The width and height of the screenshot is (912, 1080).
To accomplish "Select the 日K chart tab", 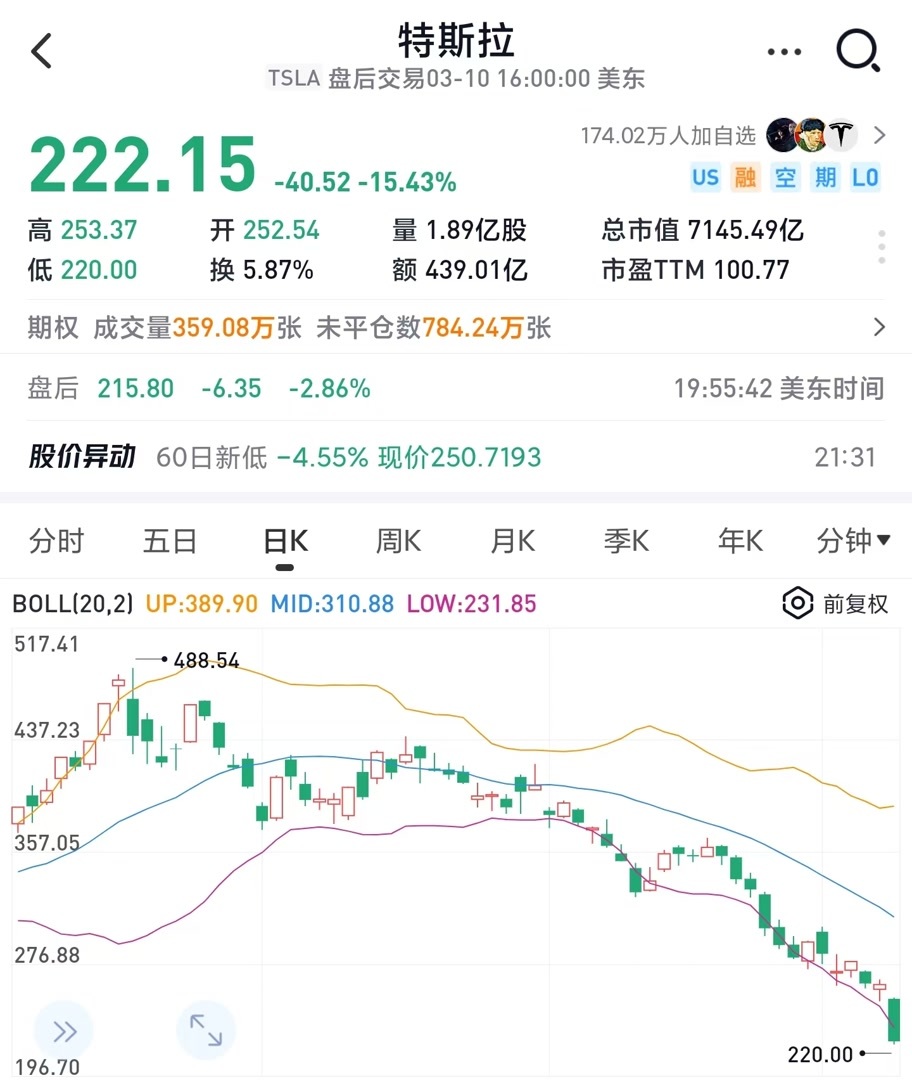I will coord(285,542).
